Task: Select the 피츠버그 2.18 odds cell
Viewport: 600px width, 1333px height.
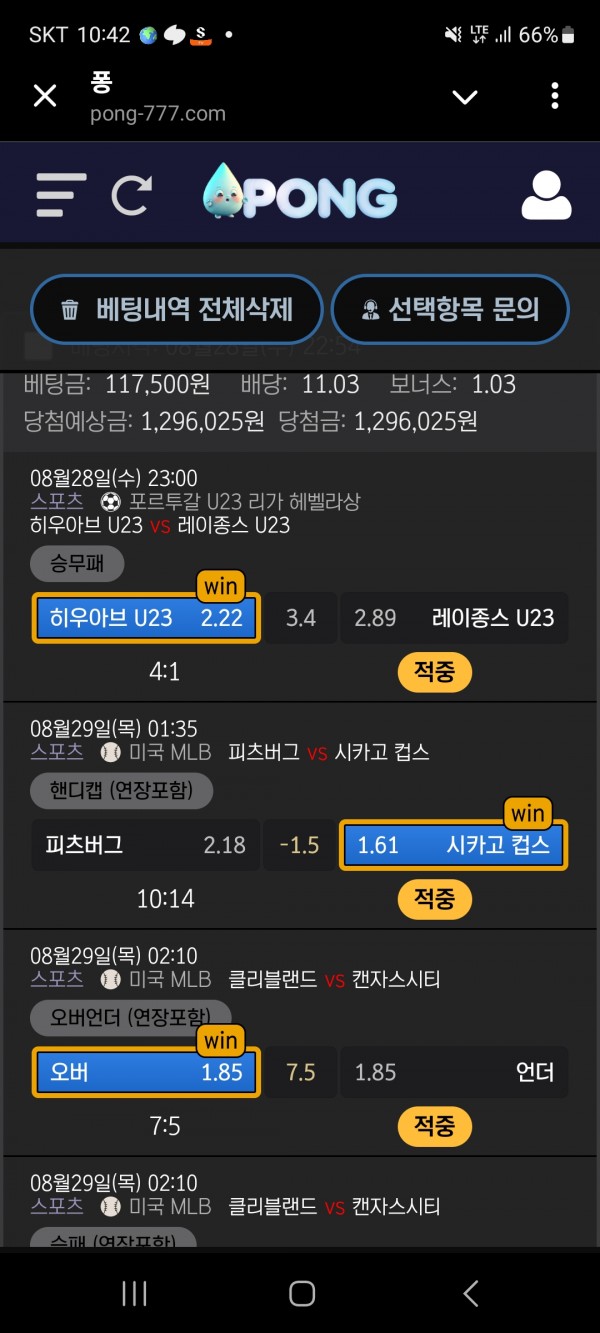Action: 146,845
